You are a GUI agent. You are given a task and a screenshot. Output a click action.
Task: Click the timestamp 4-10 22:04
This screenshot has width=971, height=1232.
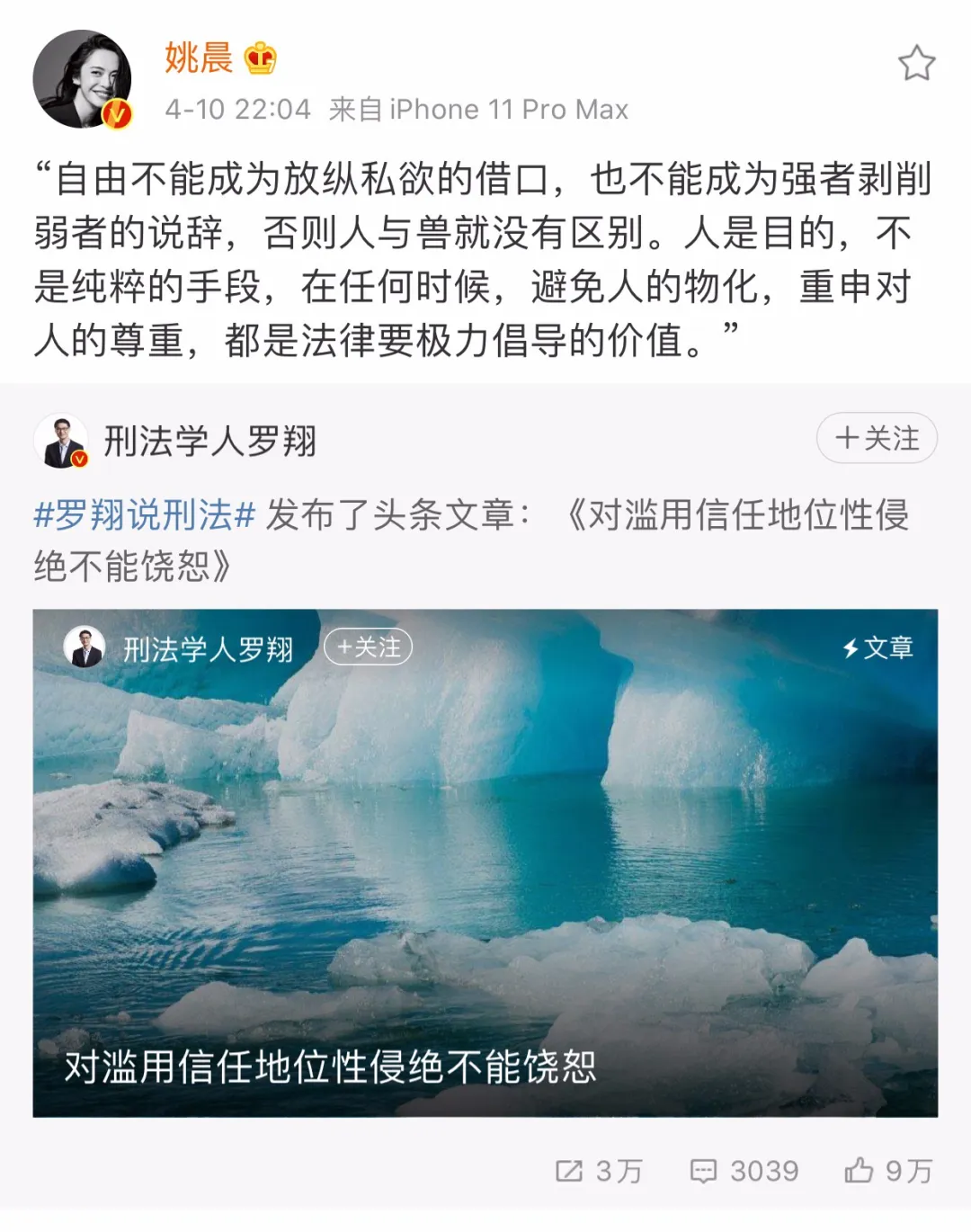coord(236,109)
